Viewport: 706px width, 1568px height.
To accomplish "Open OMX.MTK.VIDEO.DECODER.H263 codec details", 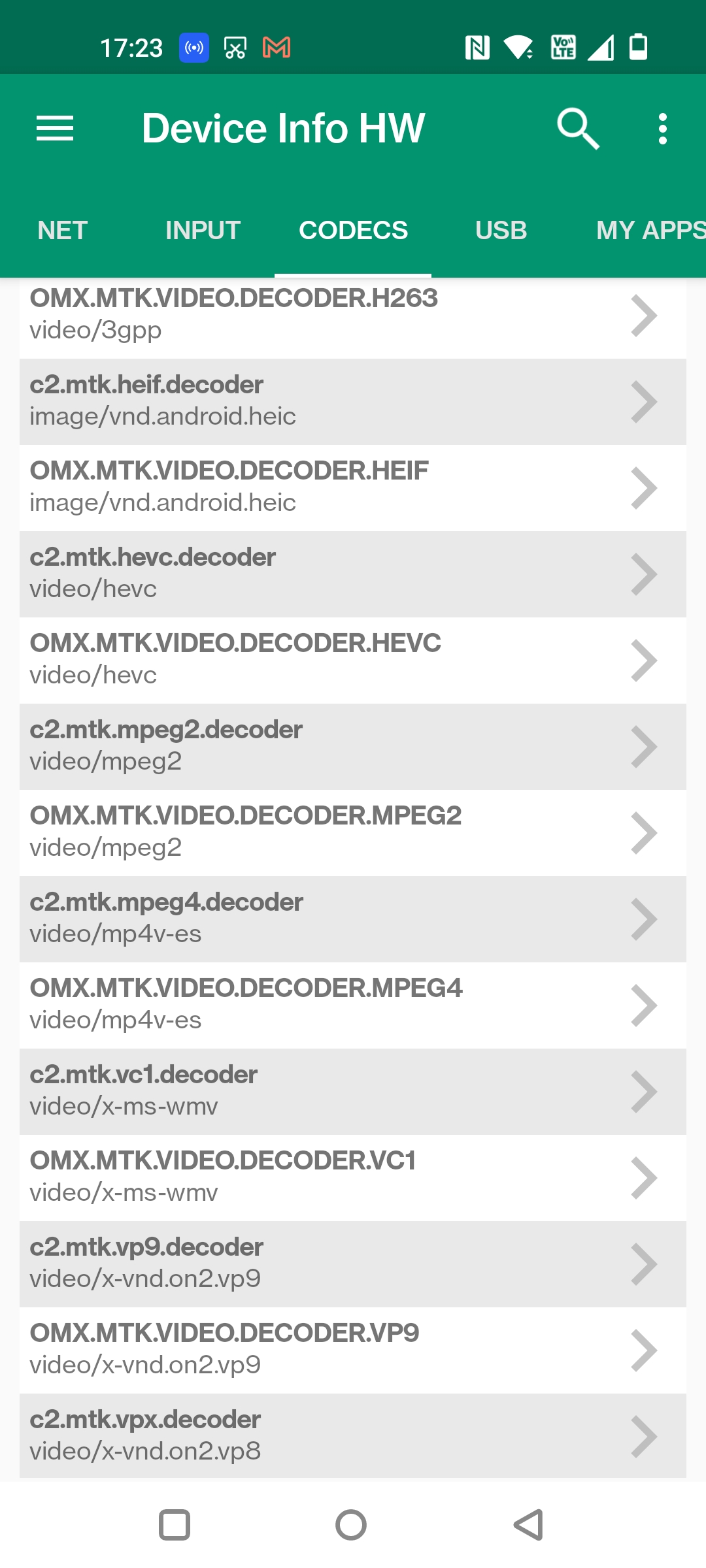I will (353, 316).
